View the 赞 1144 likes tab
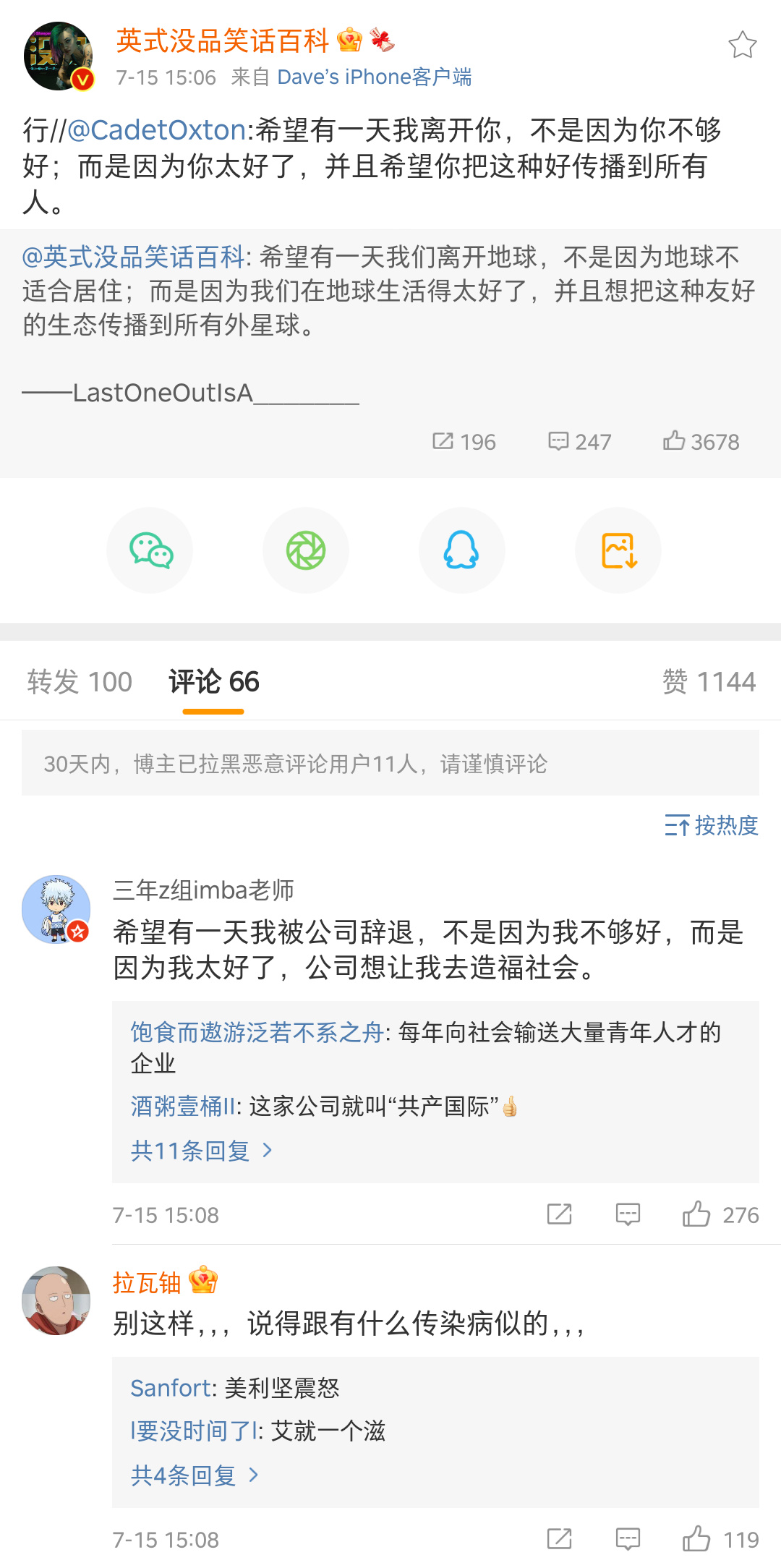 (709, 681)
